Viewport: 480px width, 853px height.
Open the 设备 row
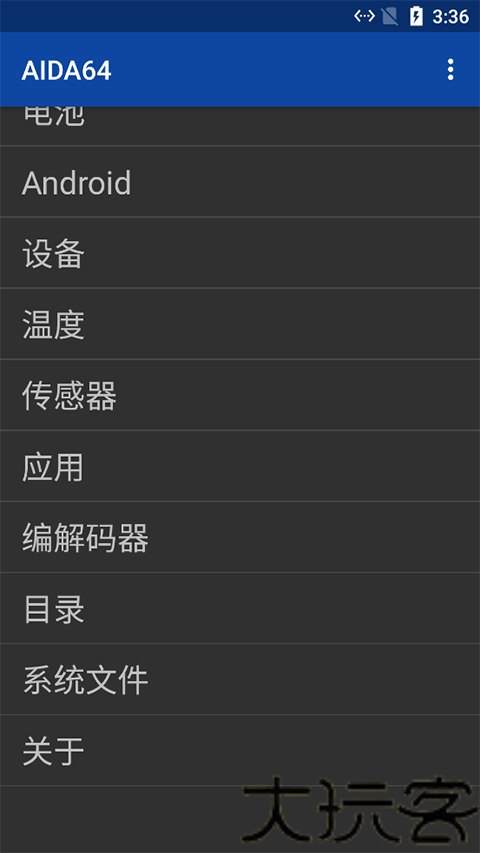coord(240,253)
